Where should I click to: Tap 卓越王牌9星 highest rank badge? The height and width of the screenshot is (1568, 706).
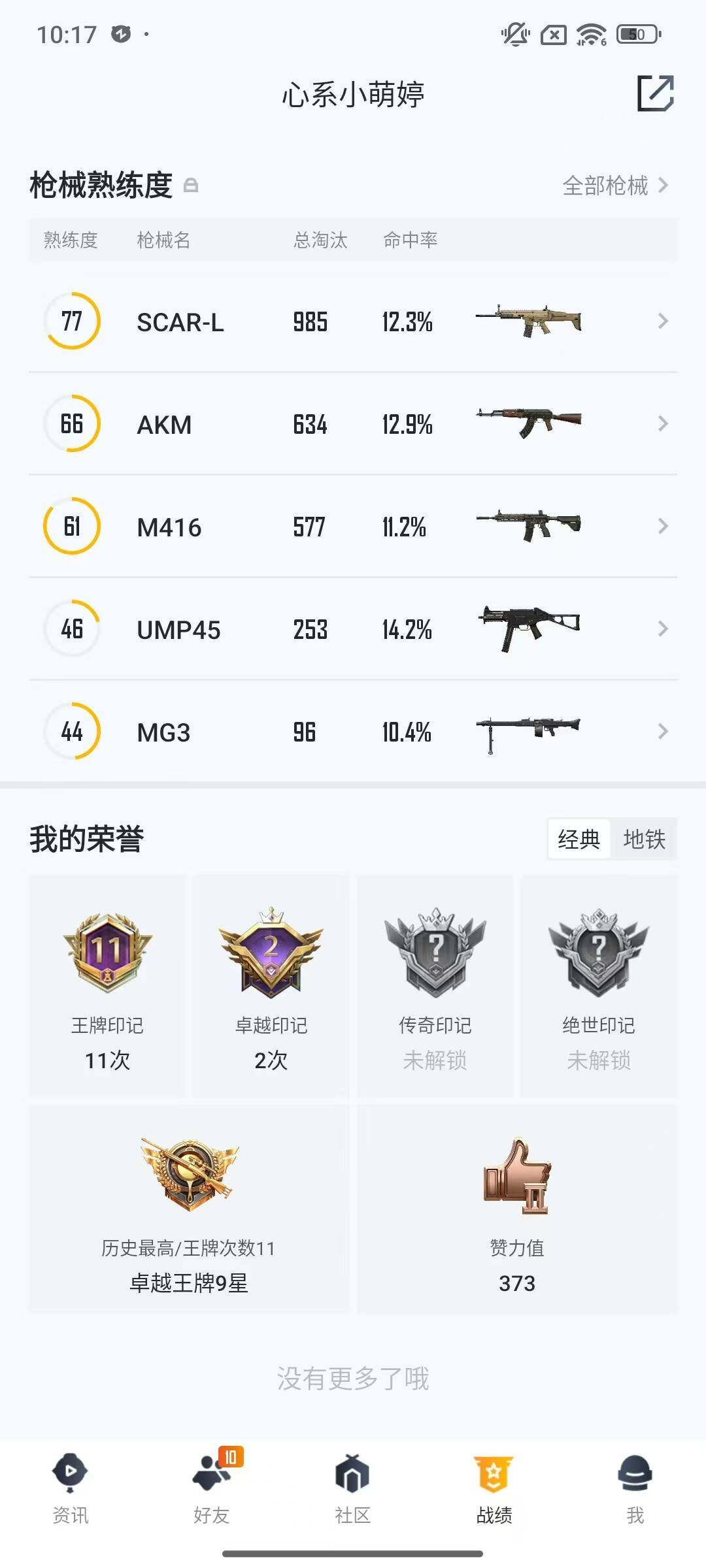(x=190, y=1282)
